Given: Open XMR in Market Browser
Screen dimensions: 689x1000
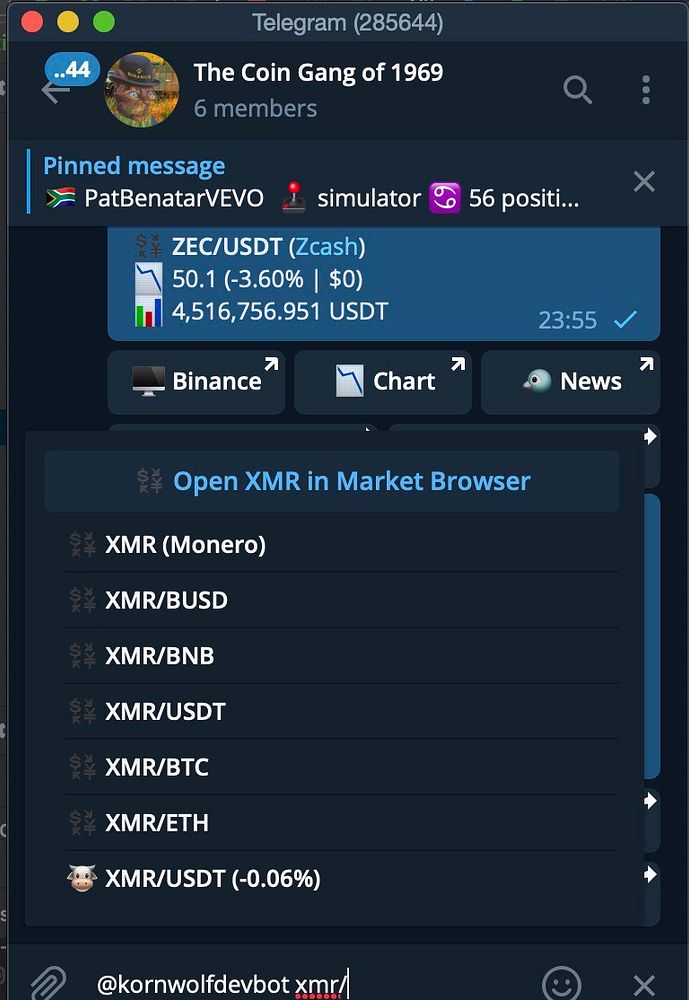Looking at the screenshot, I should (332, 481).
